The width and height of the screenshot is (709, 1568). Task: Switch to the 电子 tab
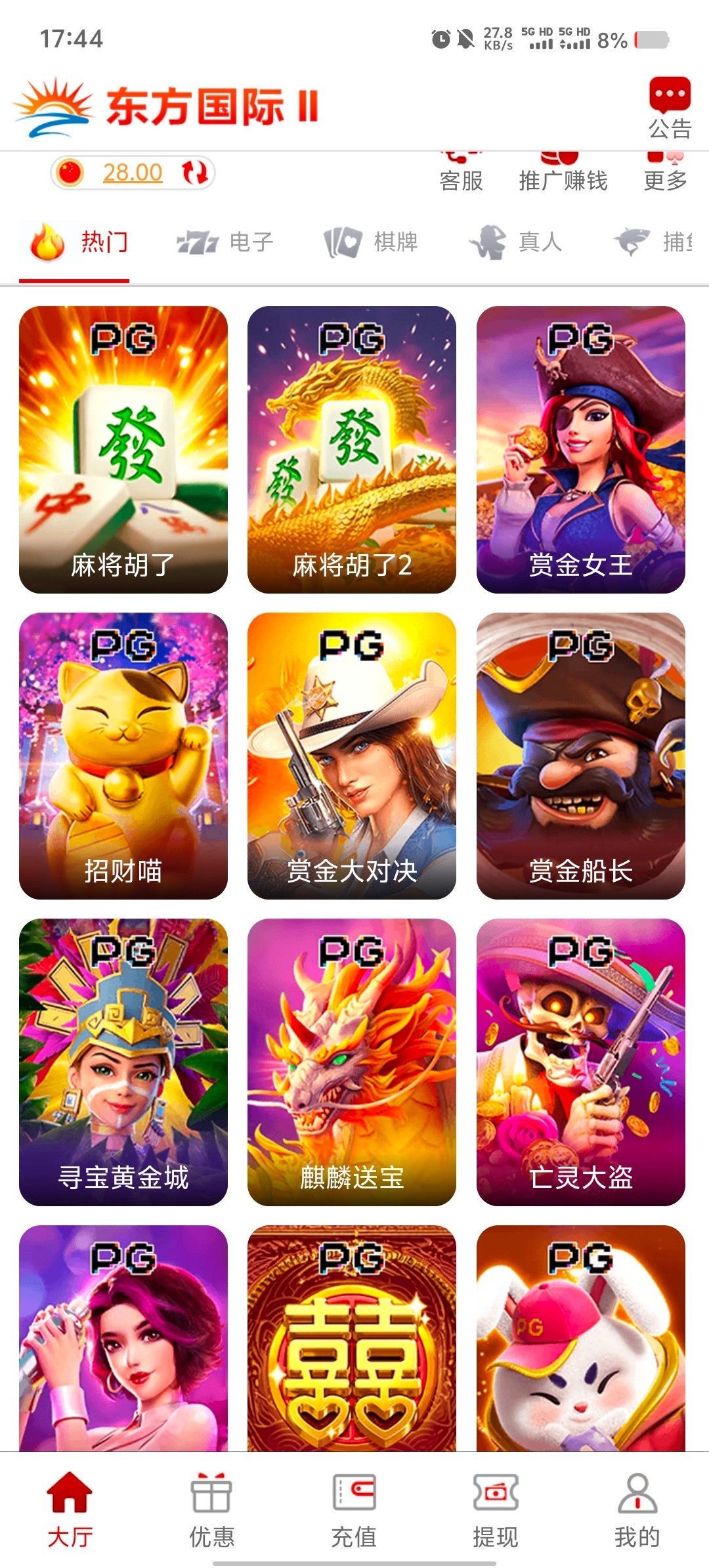click(225, 242)
